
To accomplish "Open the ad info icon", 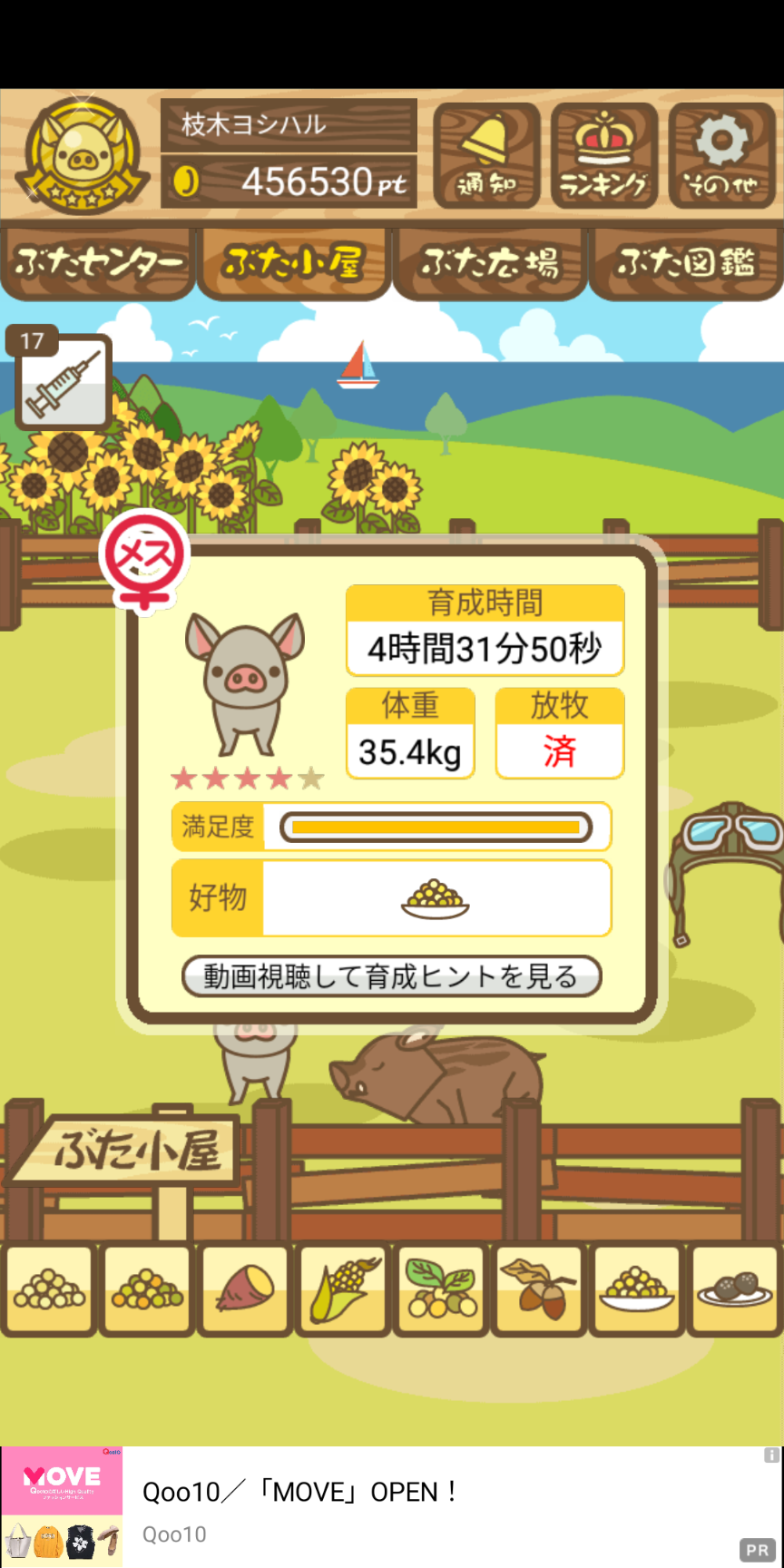I will [x=771, y=1455].
